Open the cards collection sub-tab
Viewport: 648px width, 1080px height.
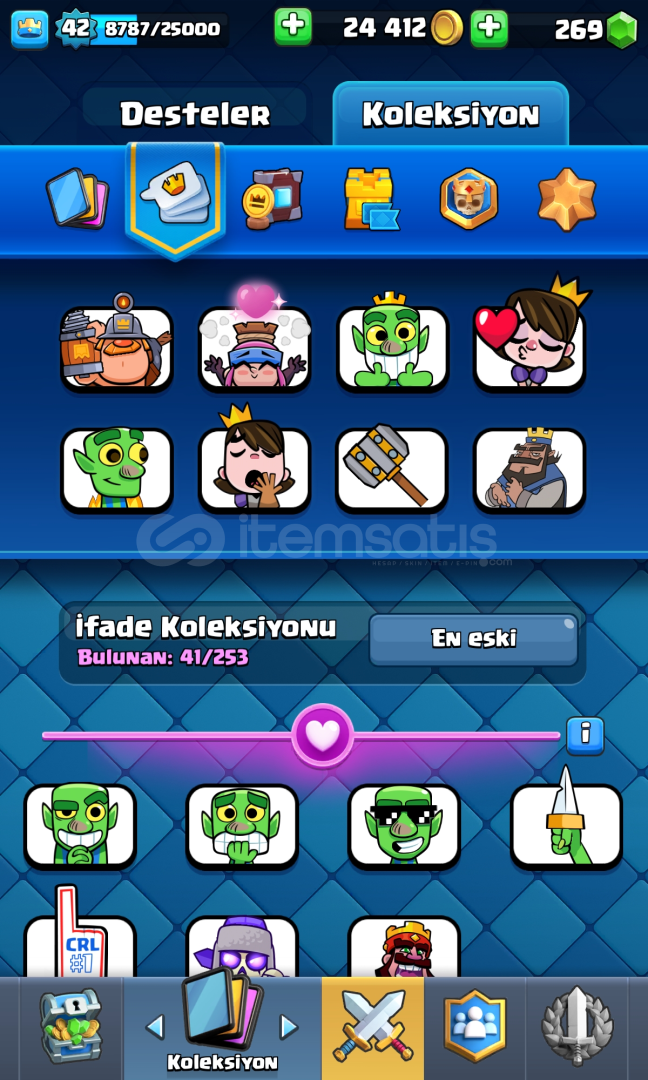[78, 198]
